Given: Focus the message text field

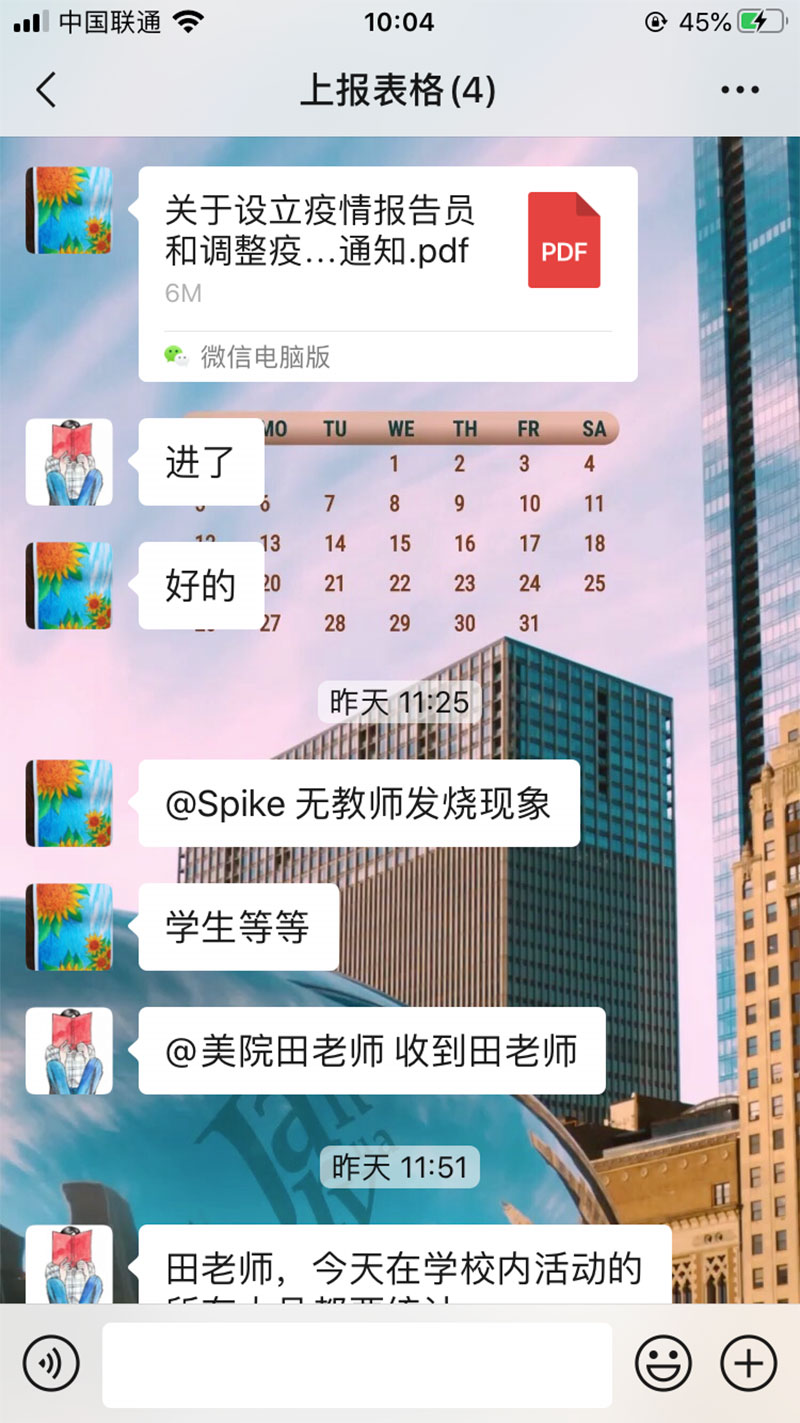Looking at the screenshot, I should point(357,1365).
